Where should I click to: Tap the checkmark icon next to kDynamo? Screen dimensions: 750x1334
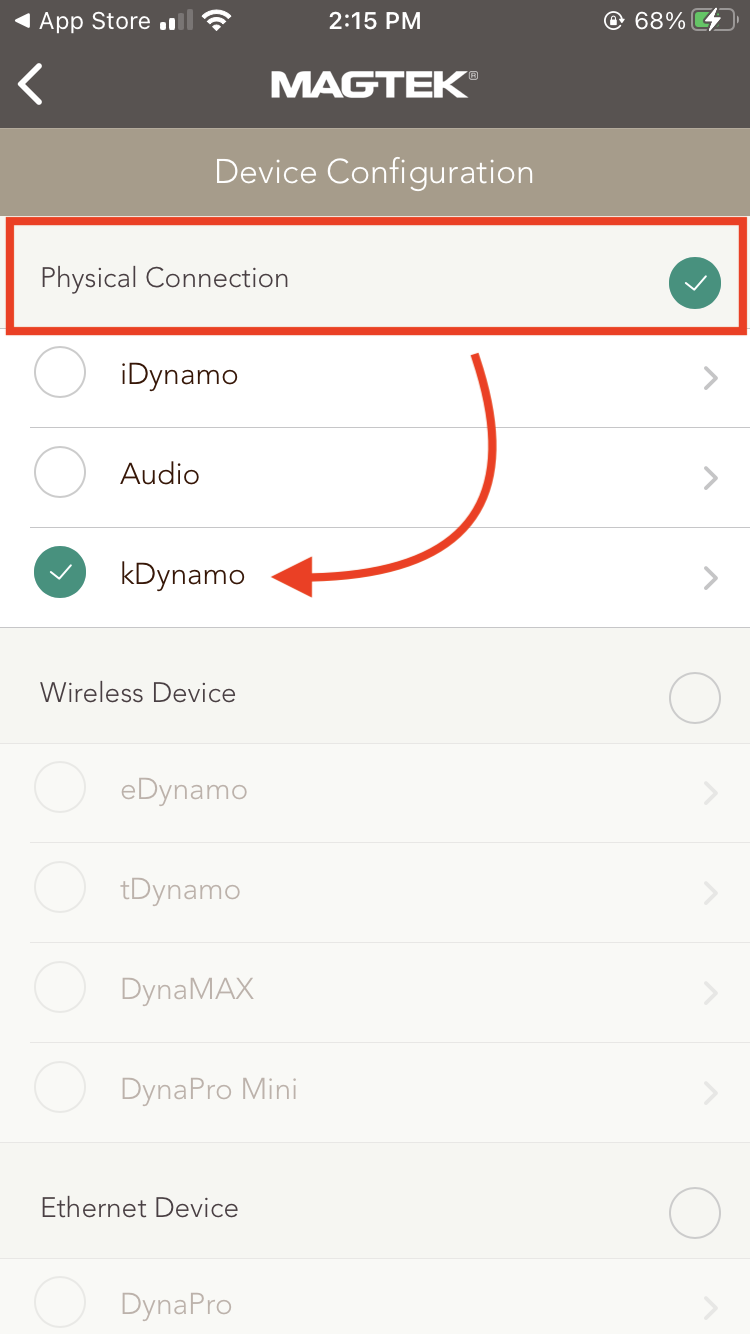tap(59, 572)
